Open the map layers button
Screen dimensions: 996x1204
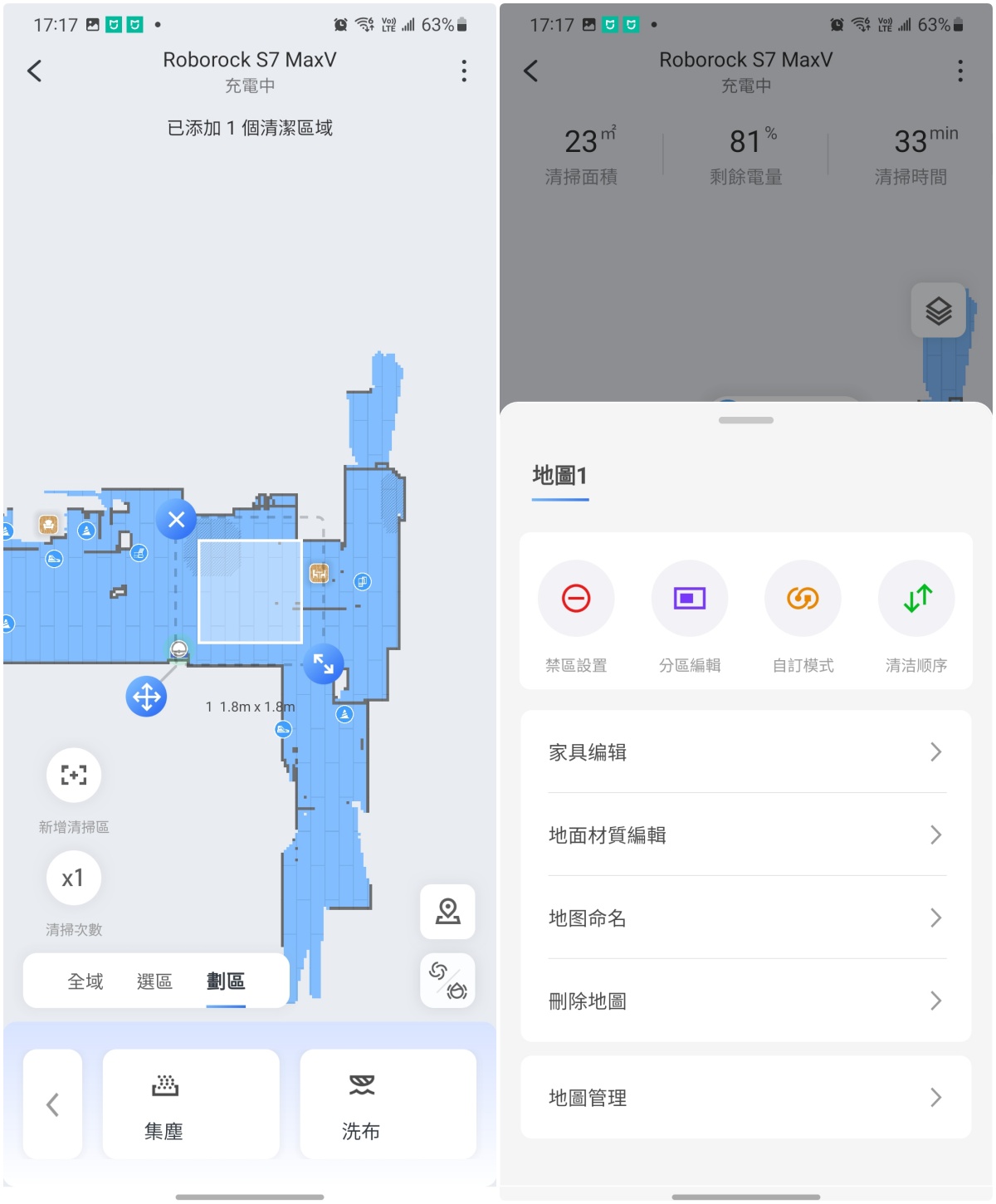(x=938, y=311)
